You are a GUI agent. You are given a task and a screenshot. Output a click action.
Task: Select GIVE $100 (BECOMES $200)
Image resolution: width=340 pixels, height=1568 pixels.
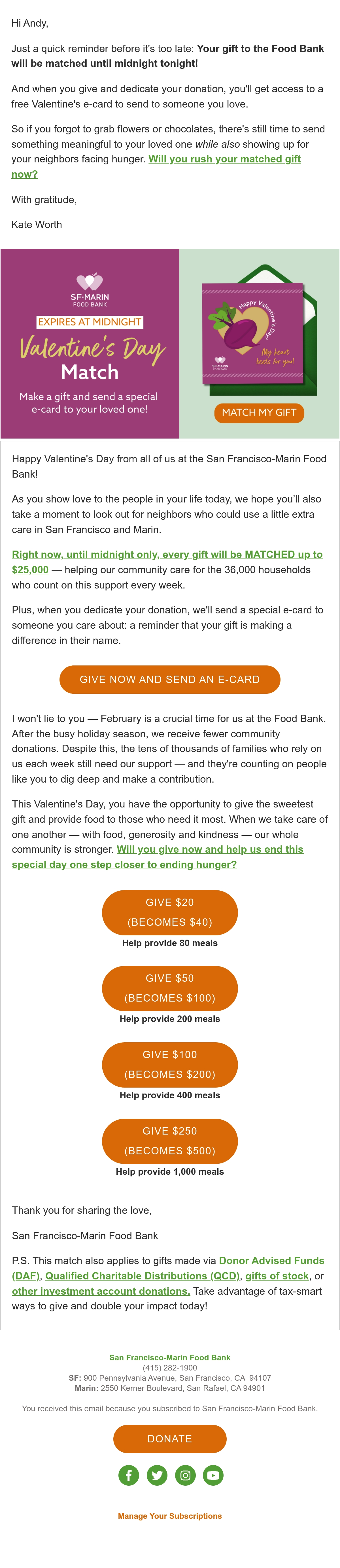coord(169,1065)
